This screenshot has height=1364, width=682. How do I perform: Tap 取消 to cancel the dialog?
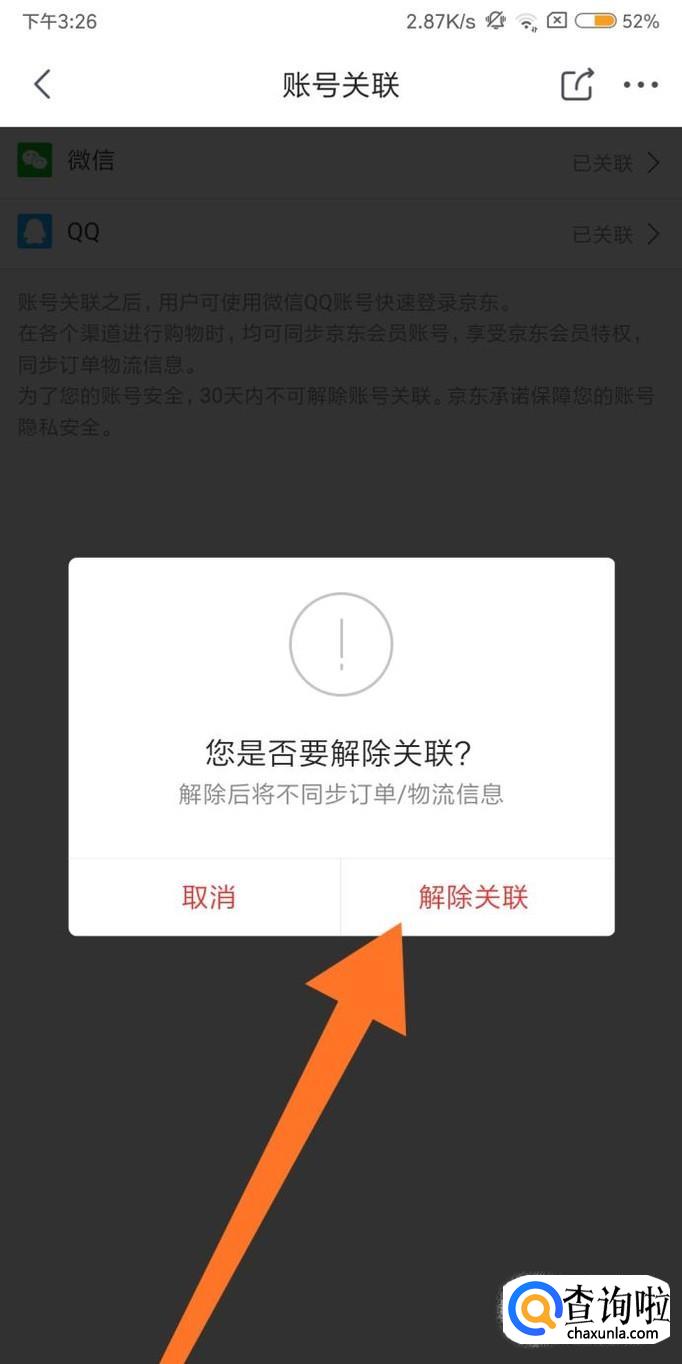[205, 897]
